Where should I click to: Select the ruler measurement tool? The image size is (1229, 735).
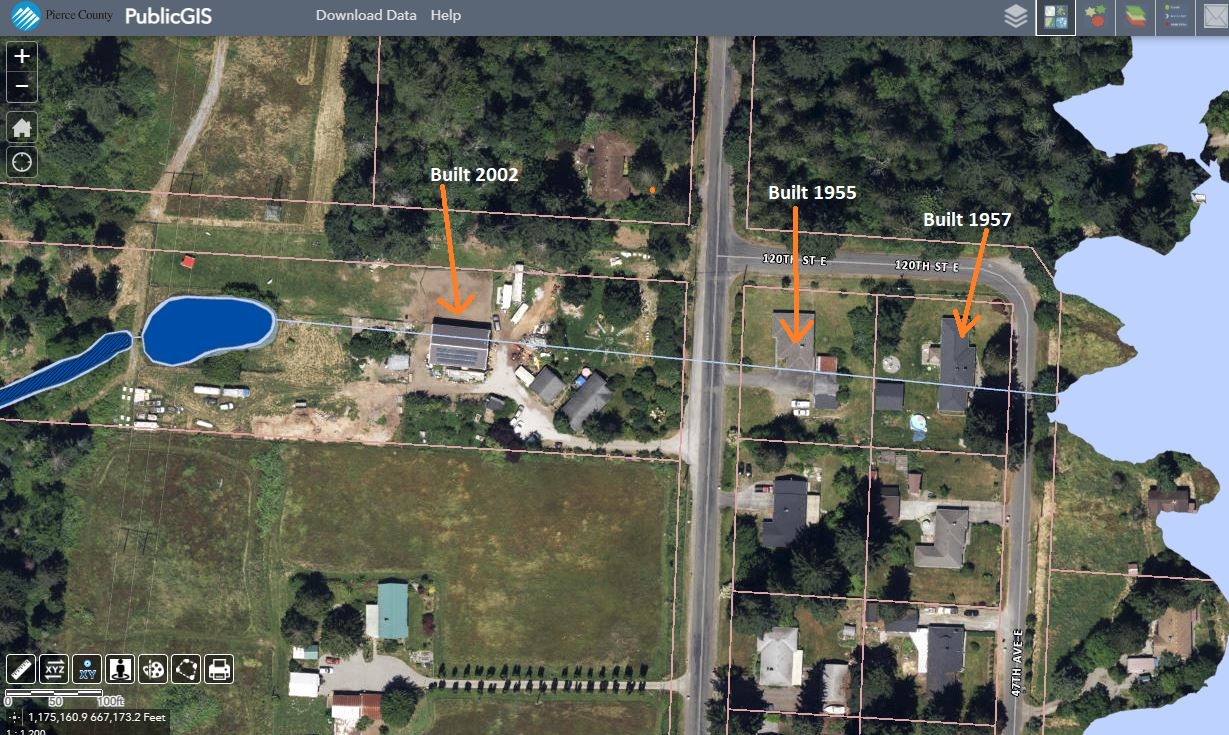[x=21, y=669]
